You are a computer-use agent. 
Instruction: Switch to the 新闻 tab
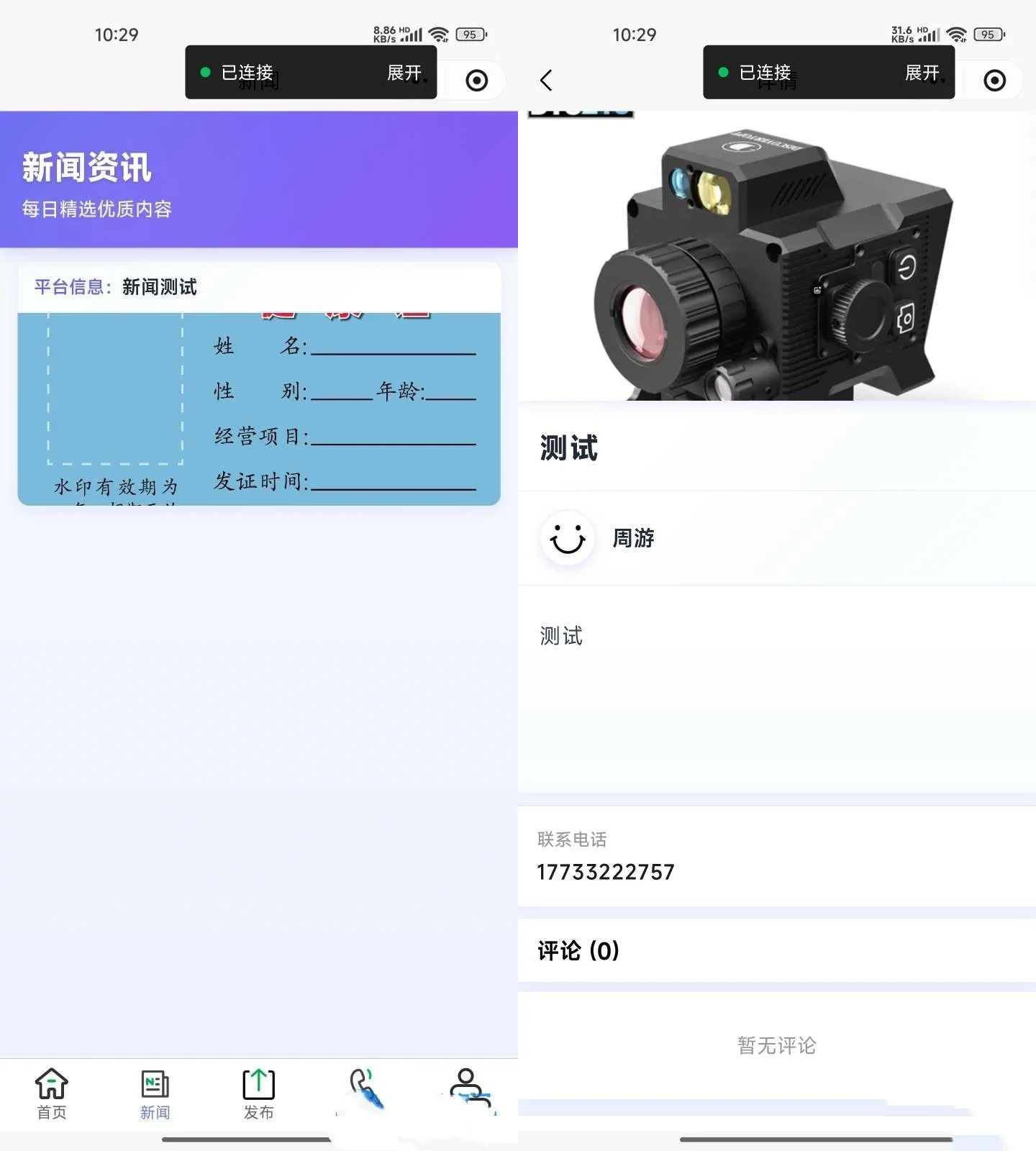155,1093
